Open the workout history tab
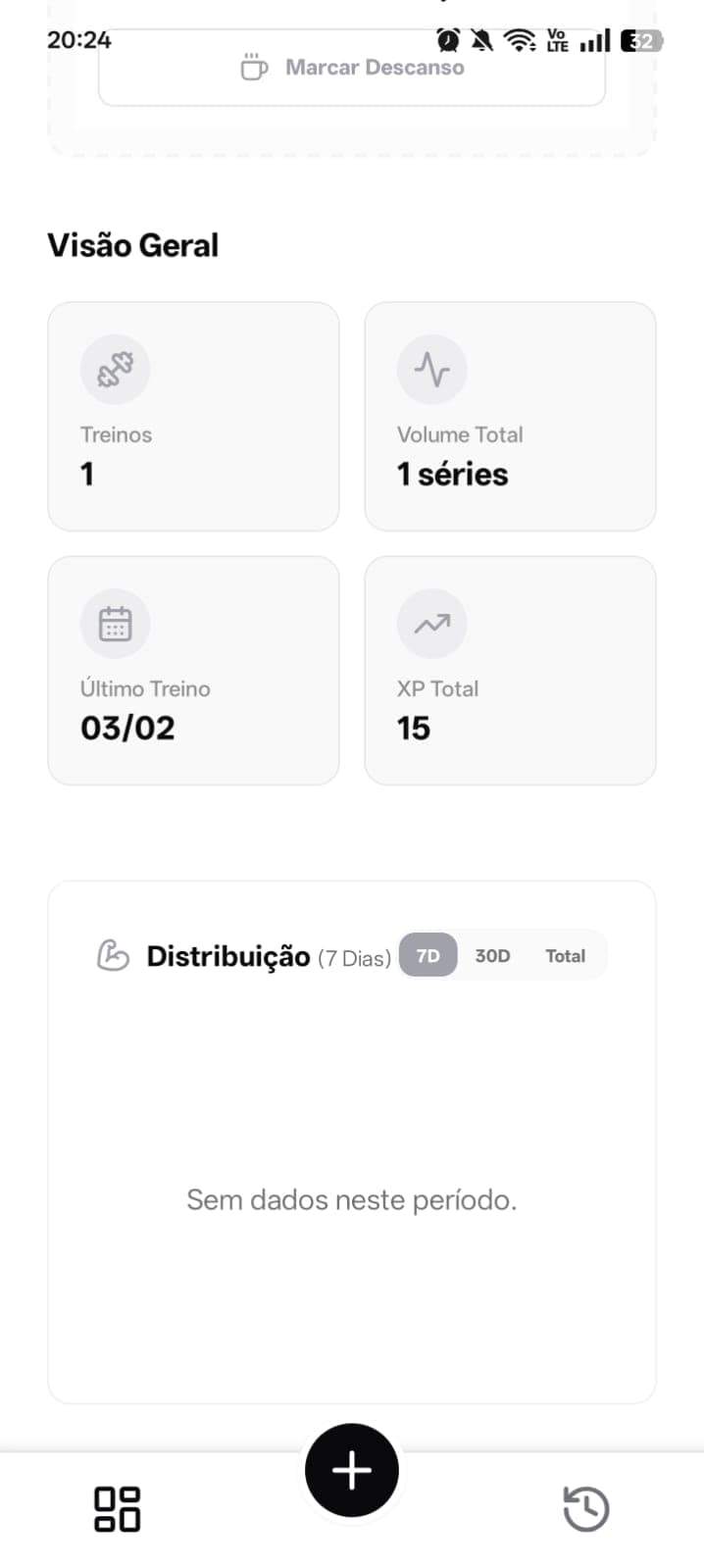The width and height of the screenshot is (704, 1568). (586, 1508)
